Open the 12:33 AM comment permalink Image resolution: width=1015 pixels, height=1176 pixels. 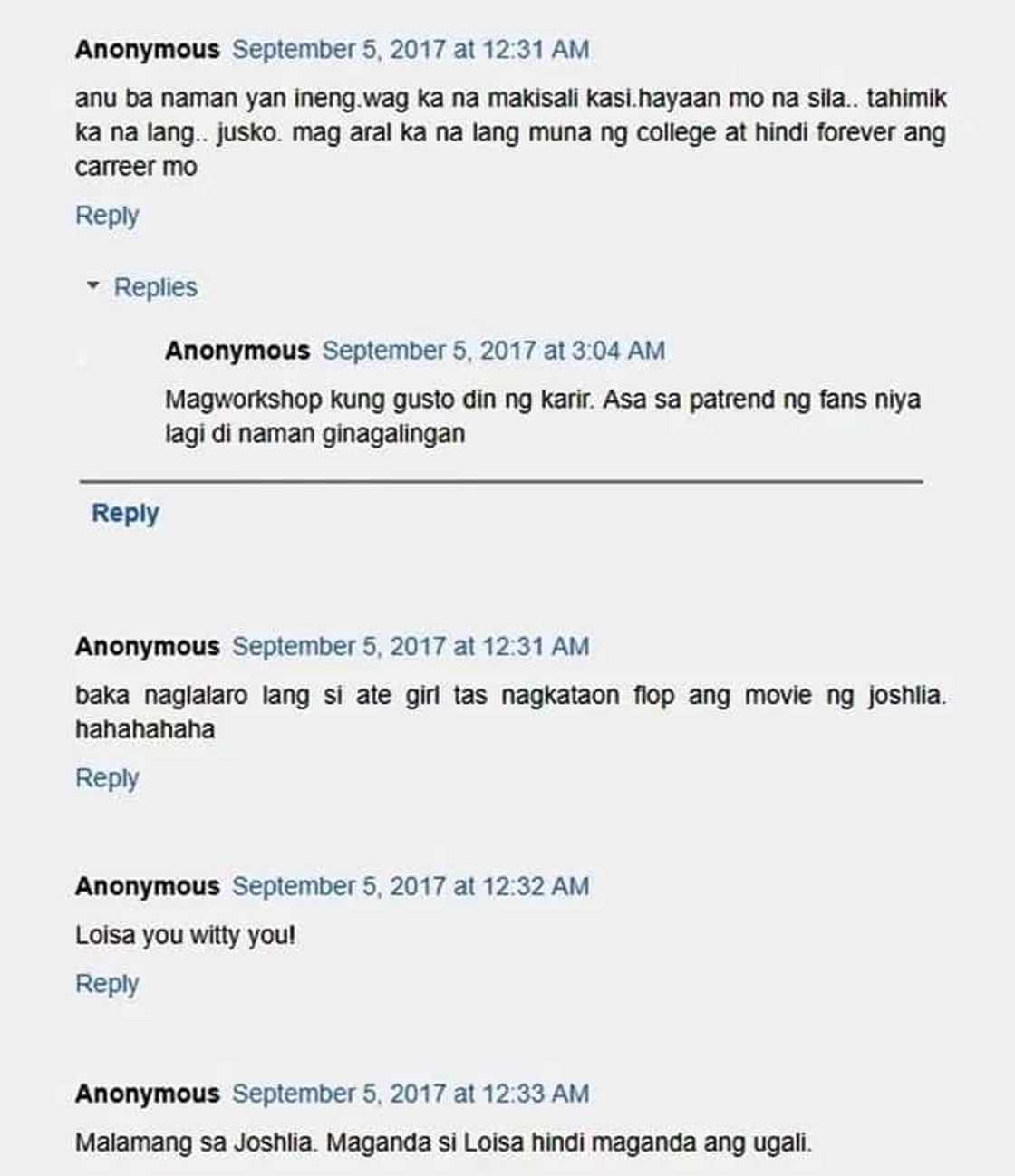tap(410, 1094)
